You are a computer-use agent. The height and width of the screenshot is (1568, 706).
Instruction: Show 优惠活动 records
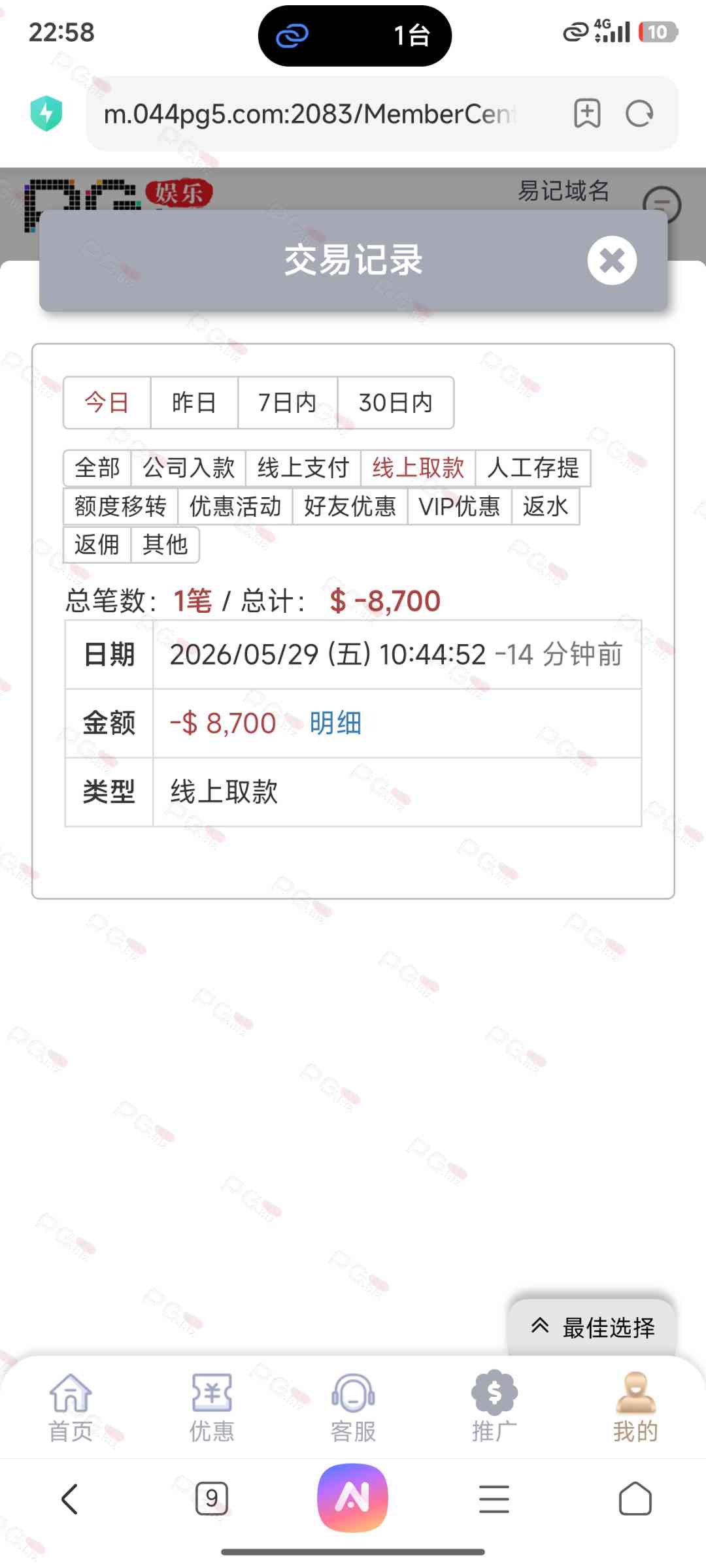click(x=235, y=506)
